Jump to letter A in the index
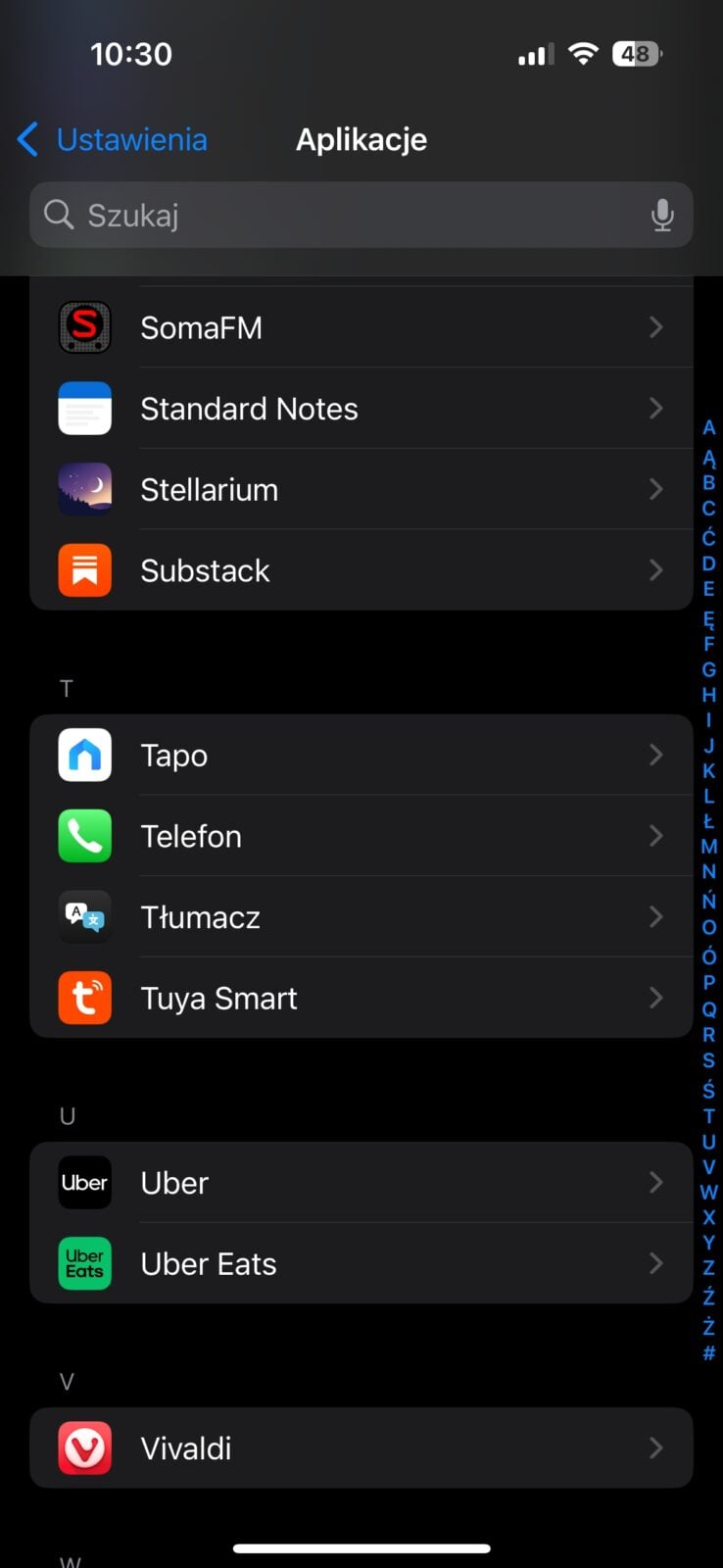Image resolution: width=723 pixels, height=1568 pixels. click(x=709, y=428)
